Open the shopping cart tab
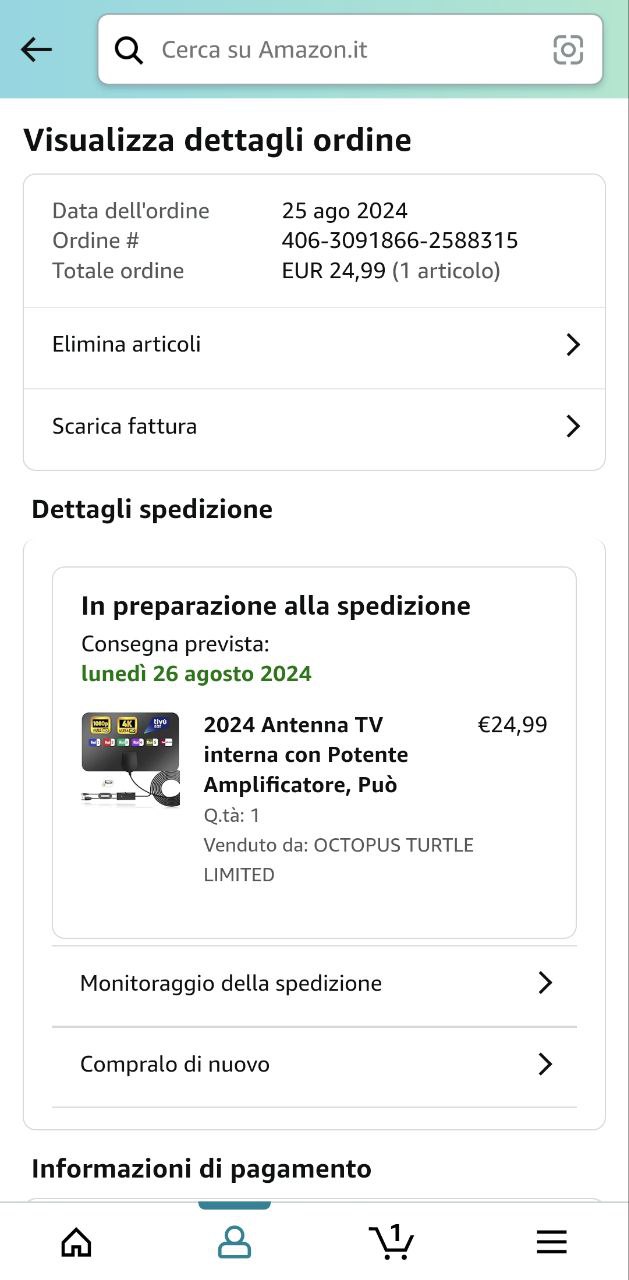Screen dimensions: 629x1280 point(391,1242)
